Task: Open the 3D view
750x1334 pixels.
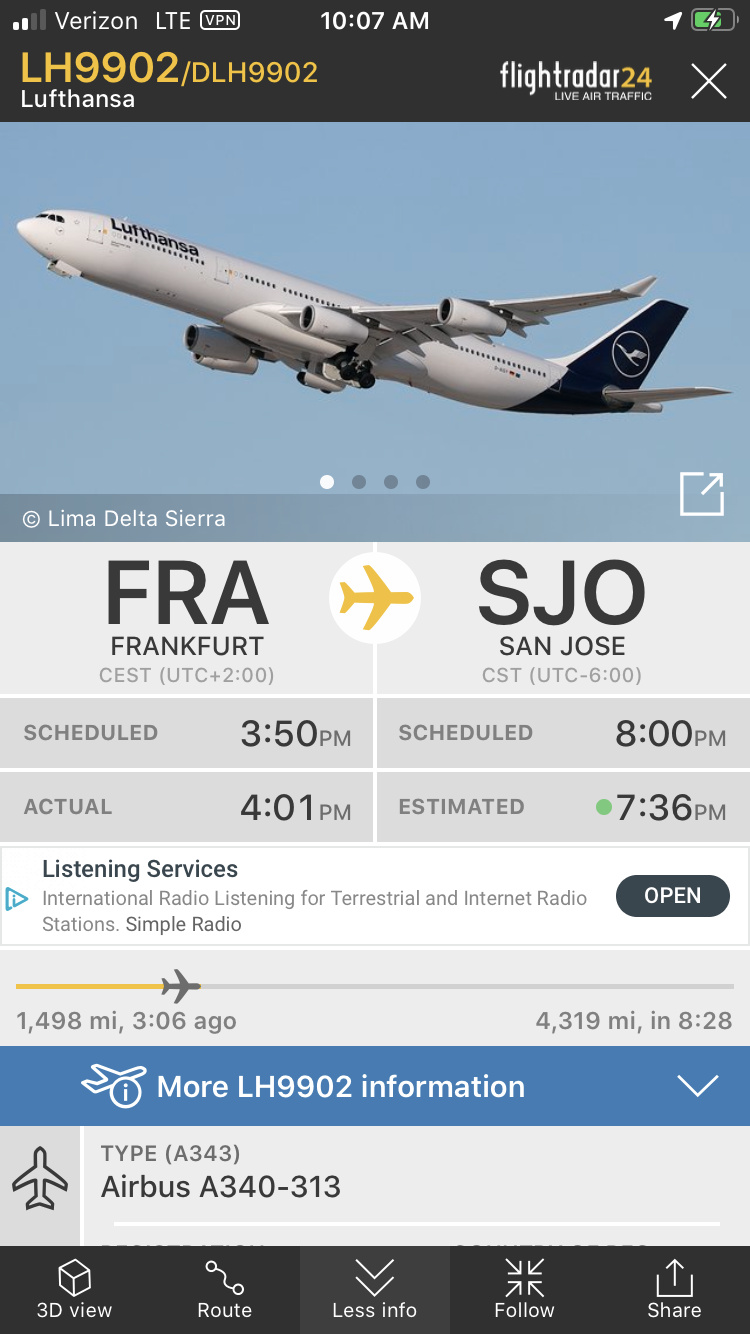Action: (x=75, y=1289)
